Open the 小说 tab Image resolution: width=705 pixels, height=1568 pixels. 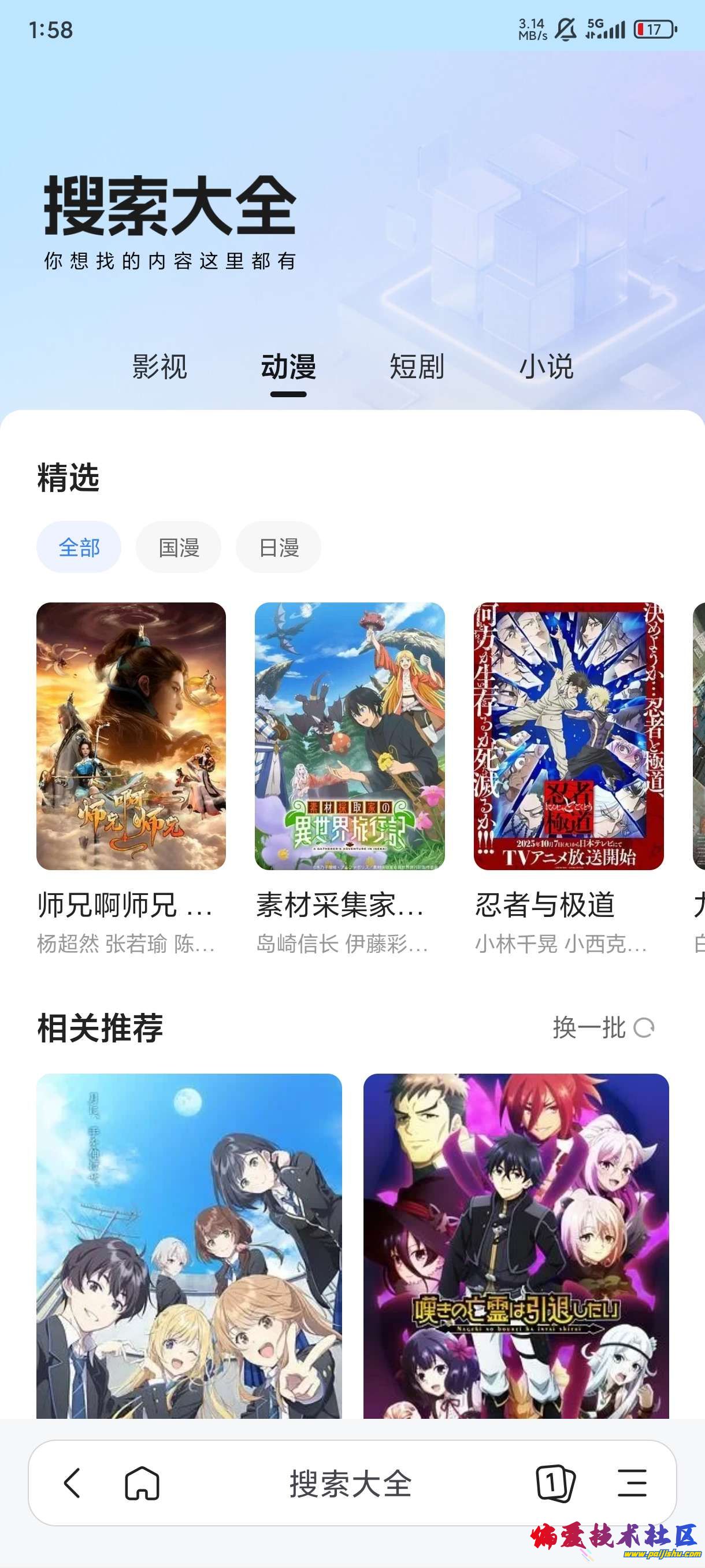[546, 367]
